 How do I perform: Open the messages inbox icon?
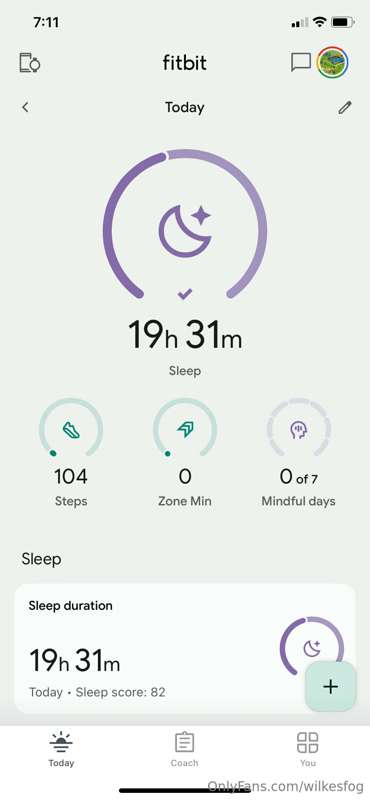pos(301,63)
